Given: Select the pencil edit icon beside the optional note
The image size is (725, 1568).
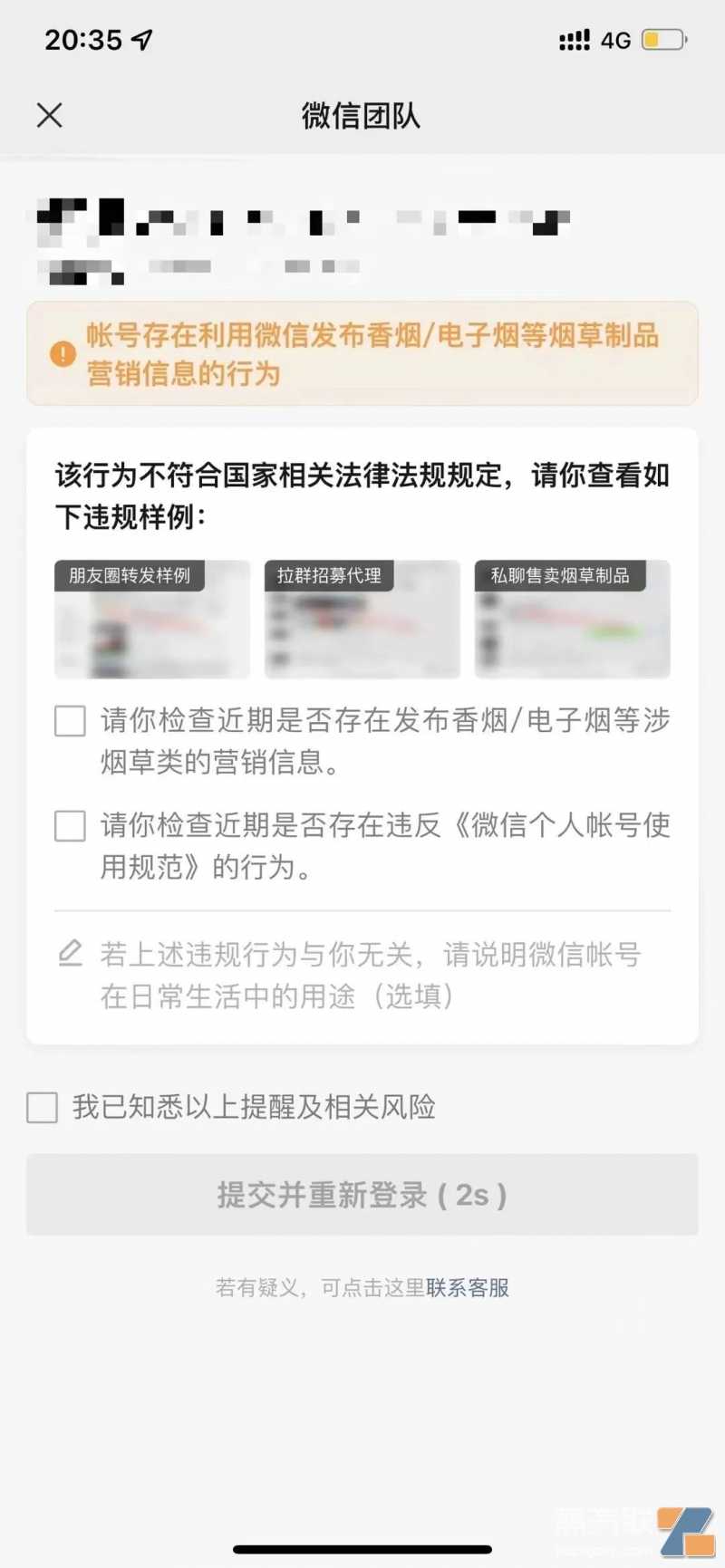Looking at the screenshot, I should (69, 952).
